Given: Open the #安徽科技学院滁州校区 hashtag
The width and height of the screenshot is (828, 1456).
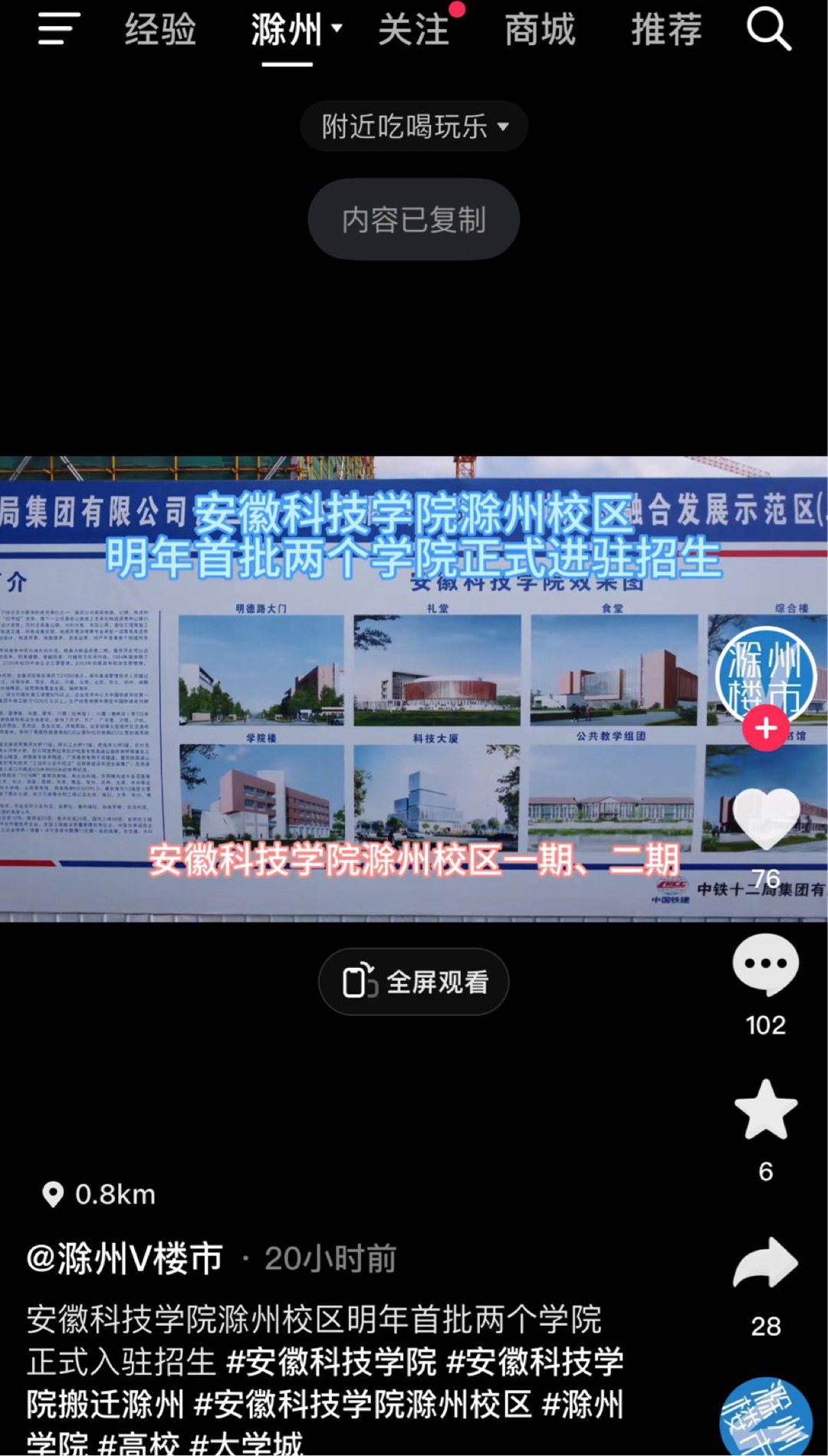Looking at the screenshot, I should point(363,1404).
